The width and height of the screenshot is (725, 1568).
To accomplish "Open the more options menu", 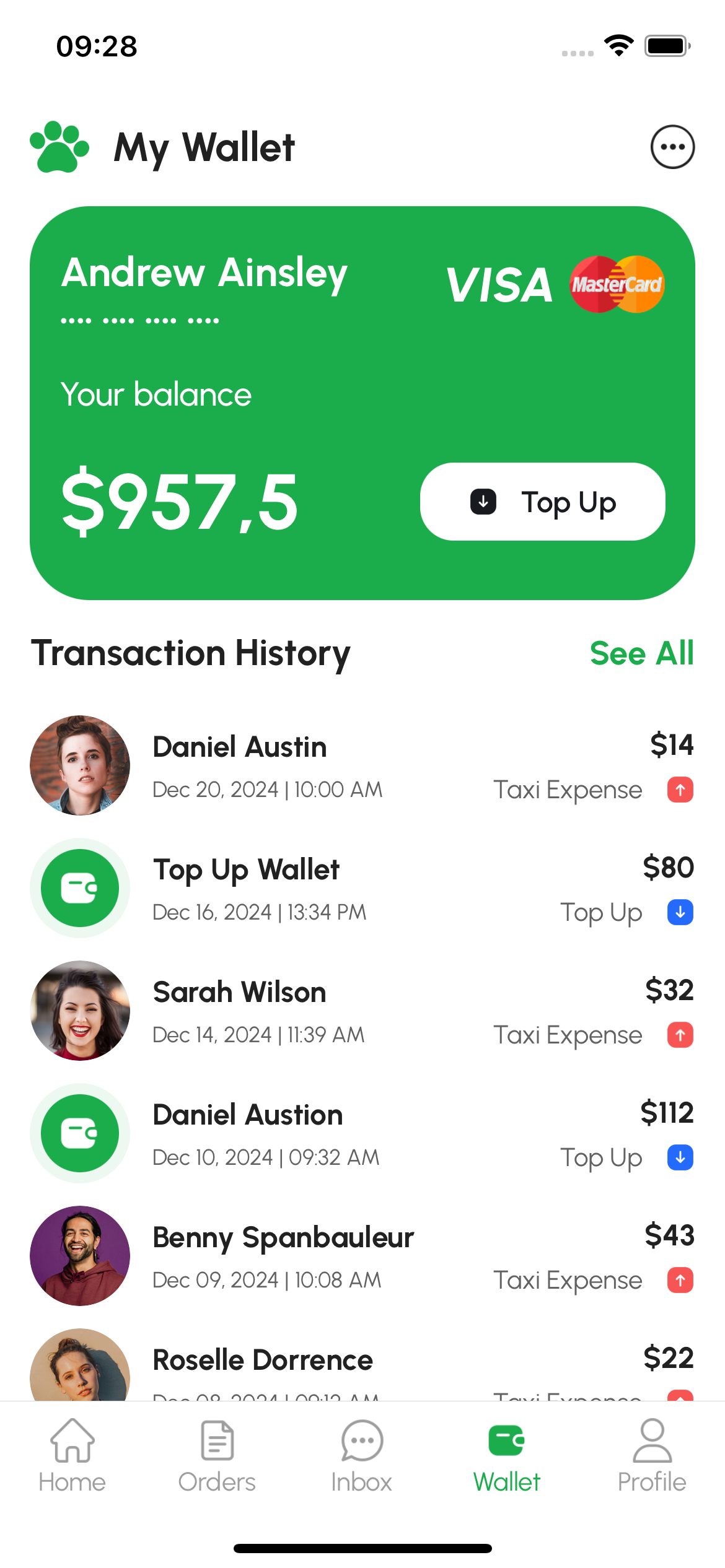I will 672,147.
